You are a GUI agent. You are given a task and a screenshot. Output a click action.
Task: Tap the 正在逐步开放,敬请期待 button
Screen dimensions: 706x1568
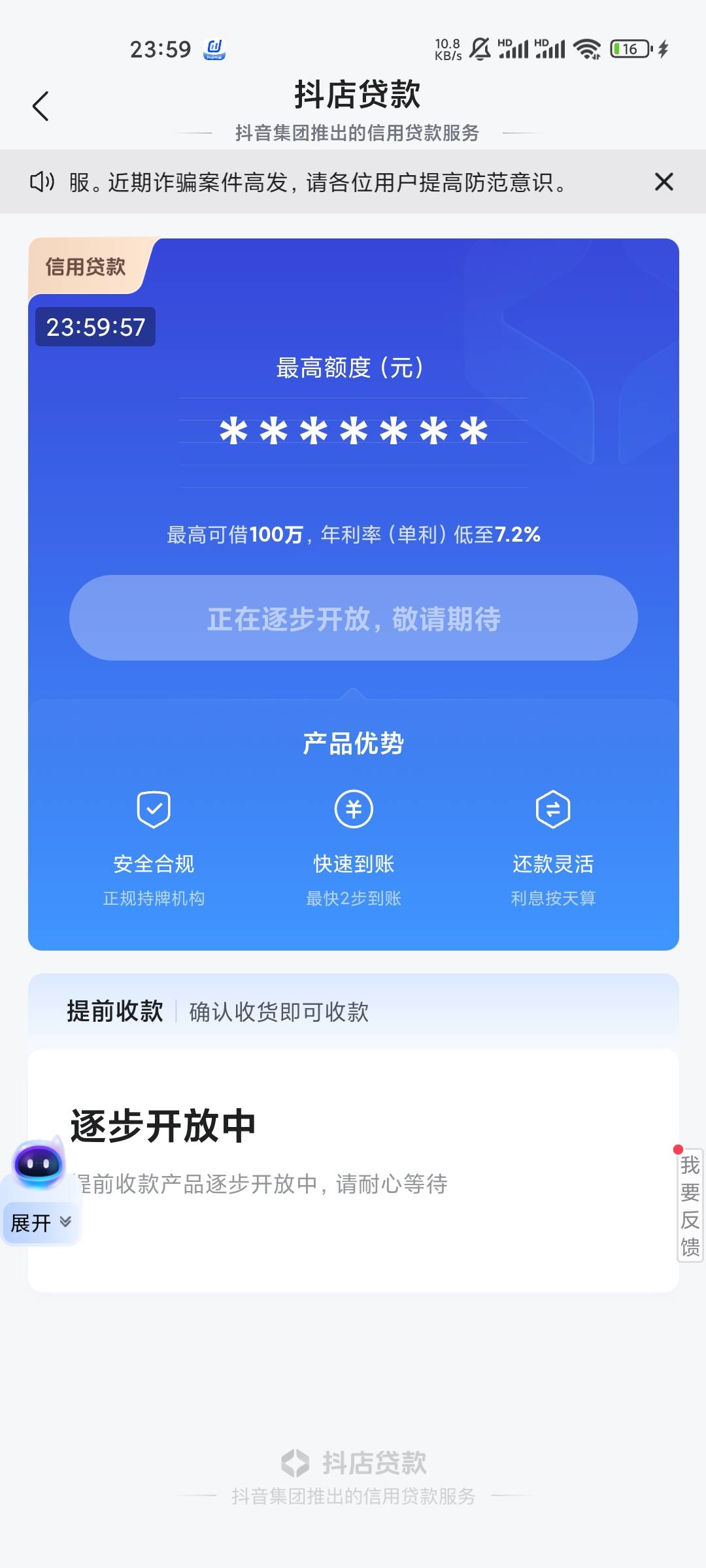353,618
